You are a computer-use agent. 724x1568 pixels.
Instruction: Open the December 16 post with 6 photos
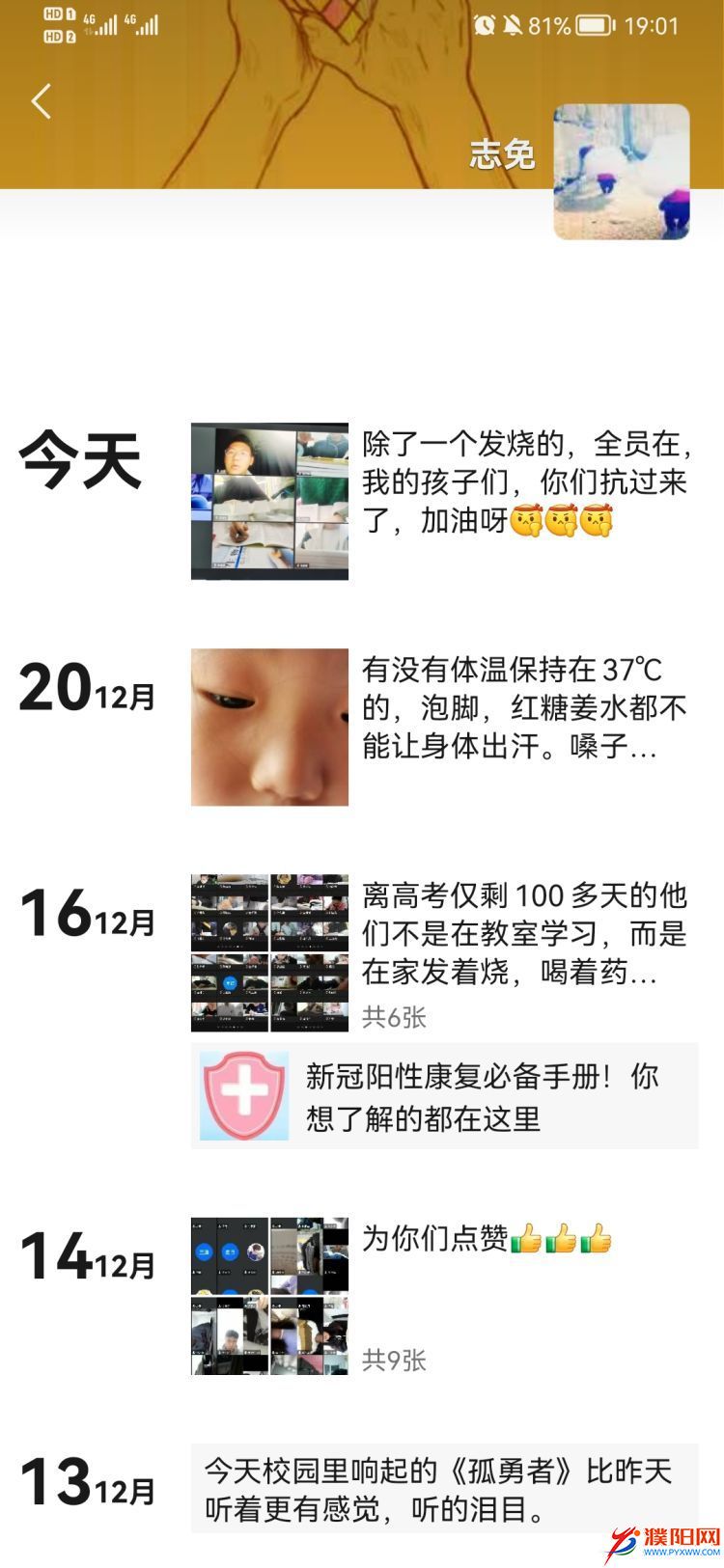[269, 952]
